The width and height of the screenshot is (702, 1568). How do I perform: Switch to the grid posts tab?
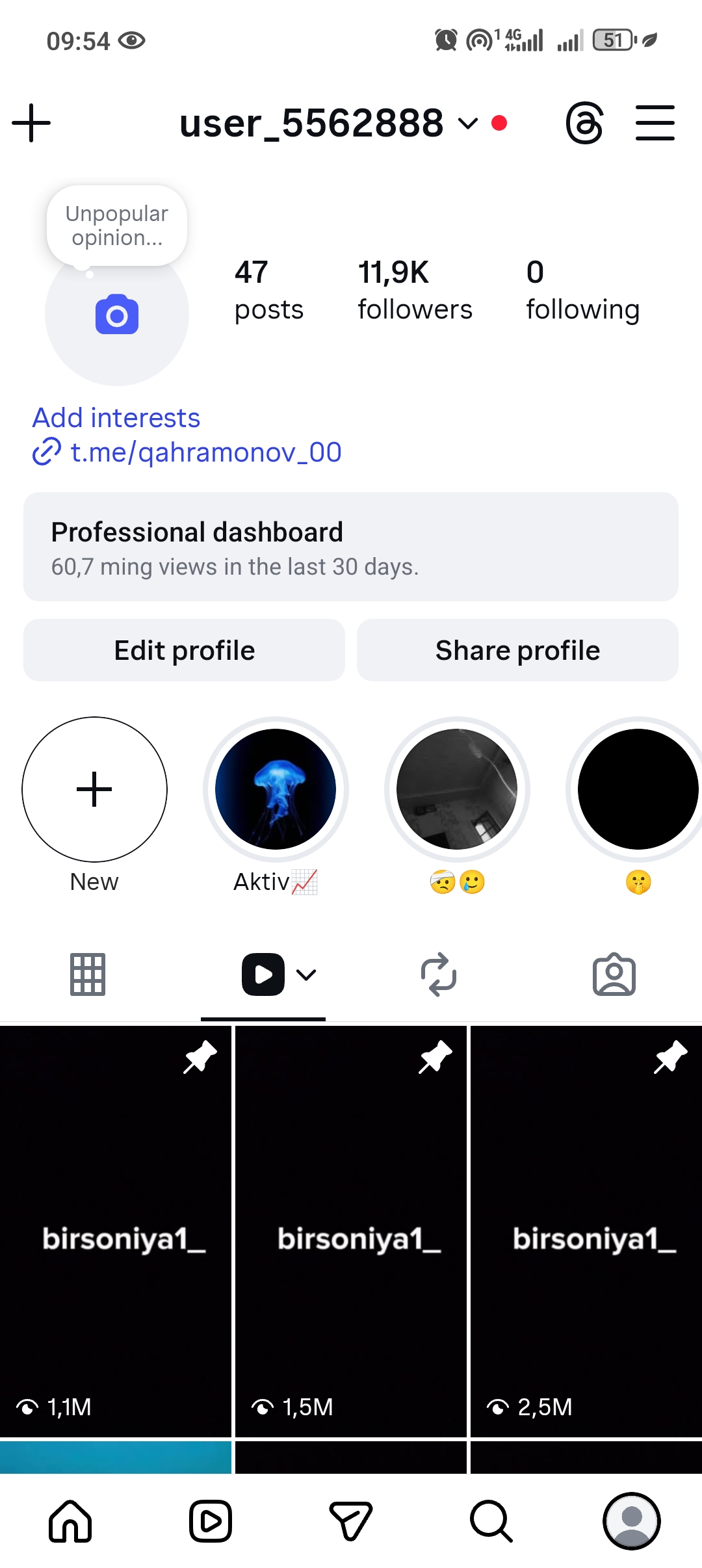[x=88, y=973]
